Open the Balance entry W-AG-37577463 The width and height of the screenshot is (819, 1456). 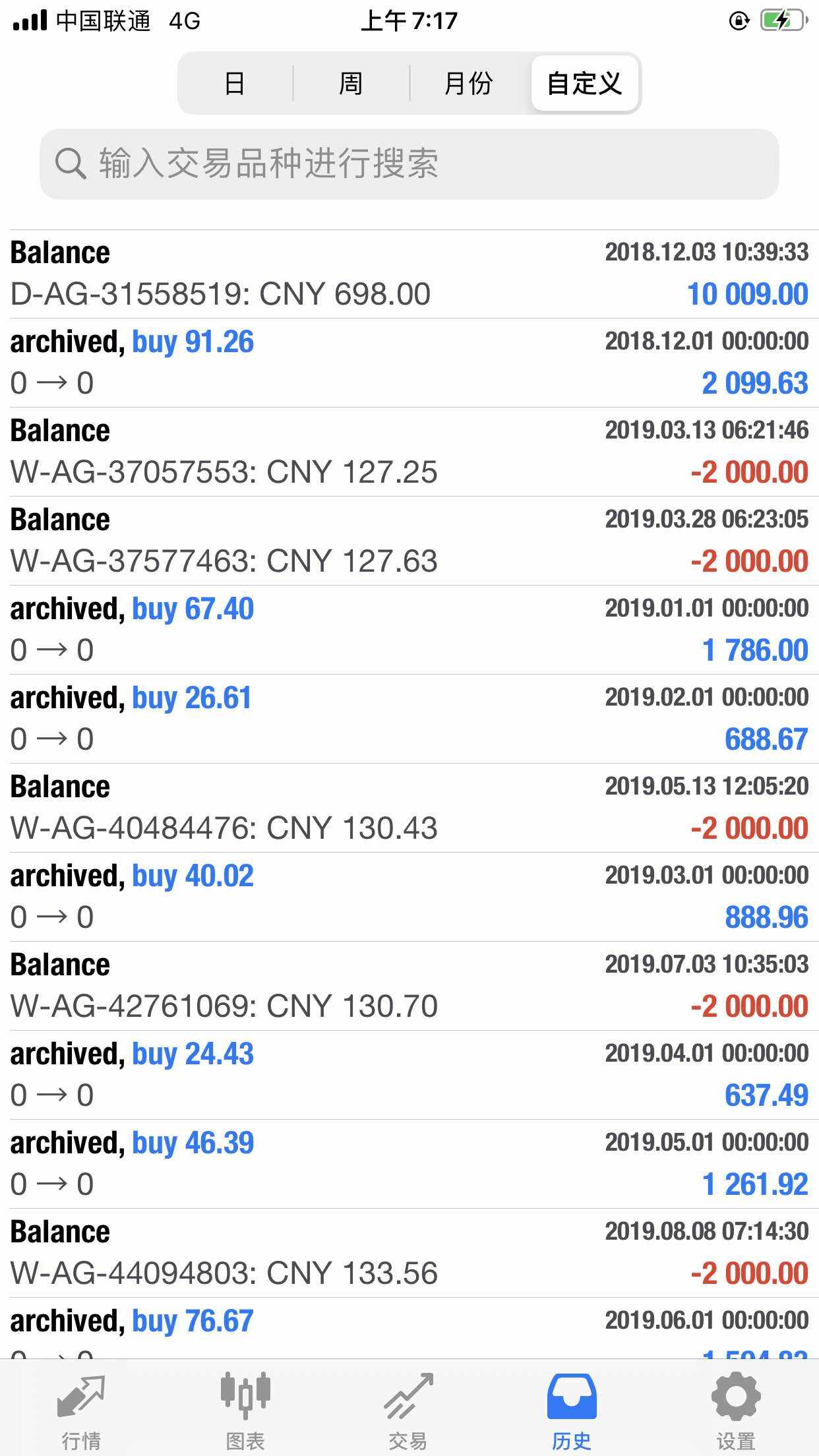409,541
